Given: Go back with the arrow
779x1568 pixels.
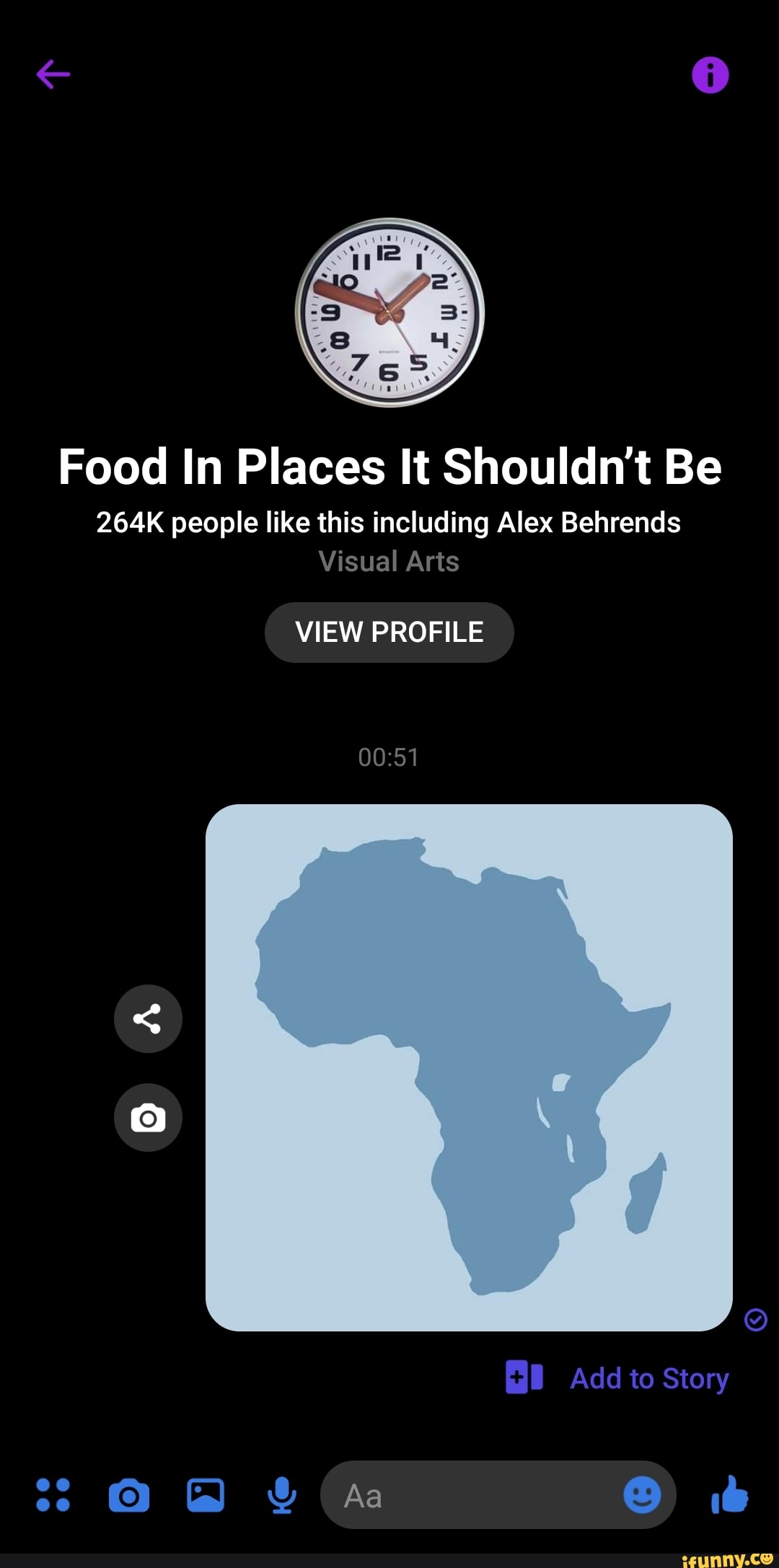Looking at the screenshot, I should click(x=53, y=74).
